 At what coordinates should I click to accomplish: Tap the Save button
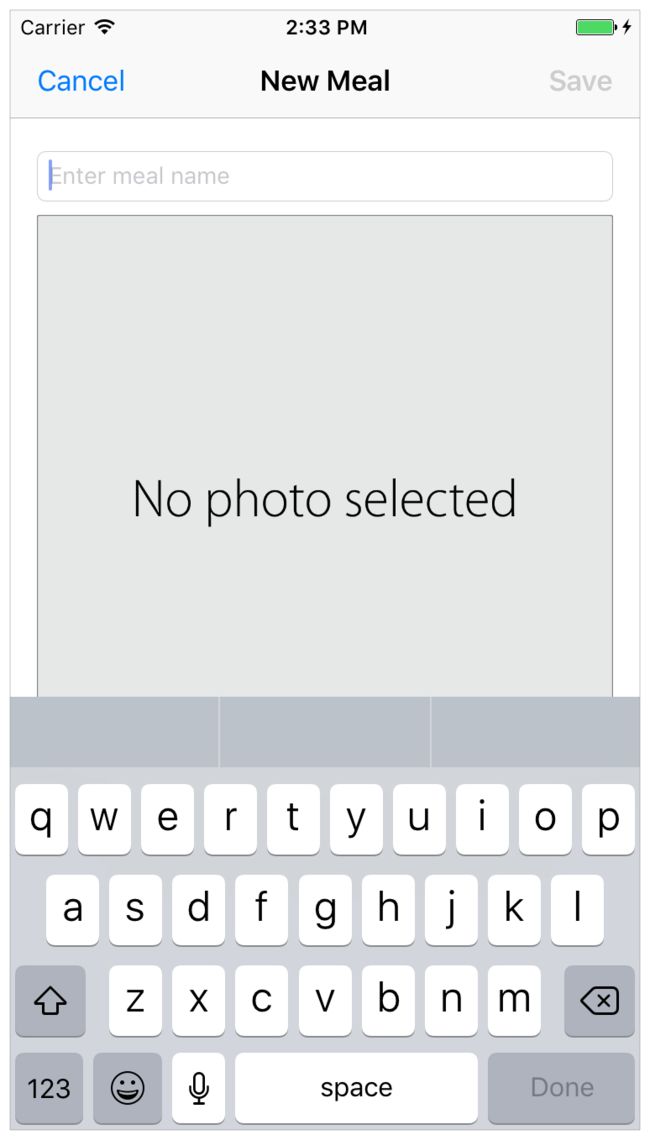pyautogui.click(x=580, y=81)
